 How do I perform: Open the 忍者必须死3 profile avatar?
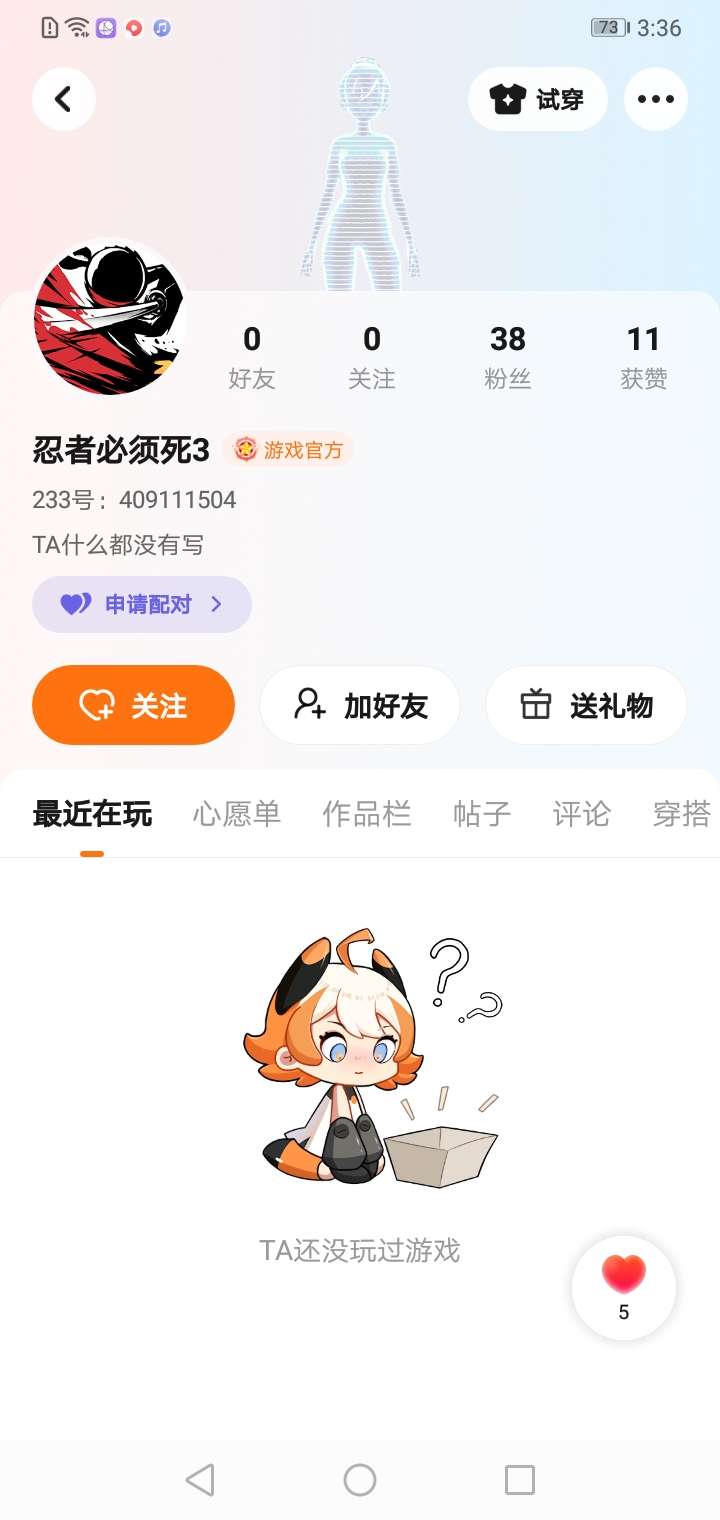pos(110,318)
